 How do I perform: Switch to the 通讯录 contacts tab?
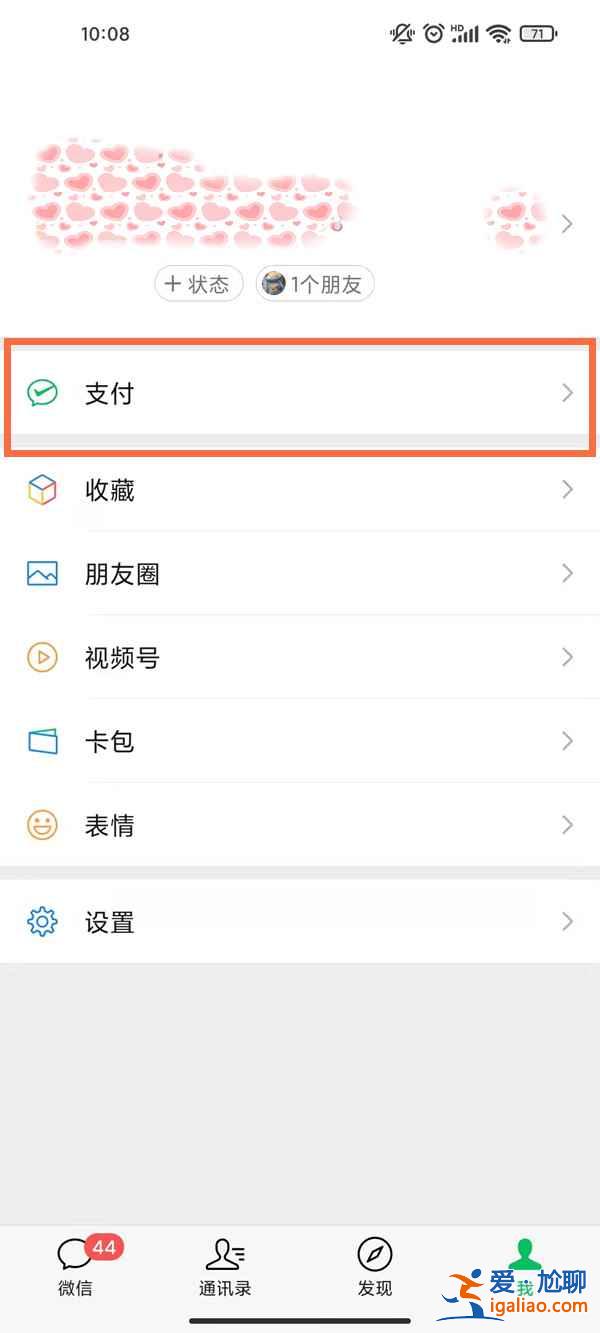pos(225,1266)
